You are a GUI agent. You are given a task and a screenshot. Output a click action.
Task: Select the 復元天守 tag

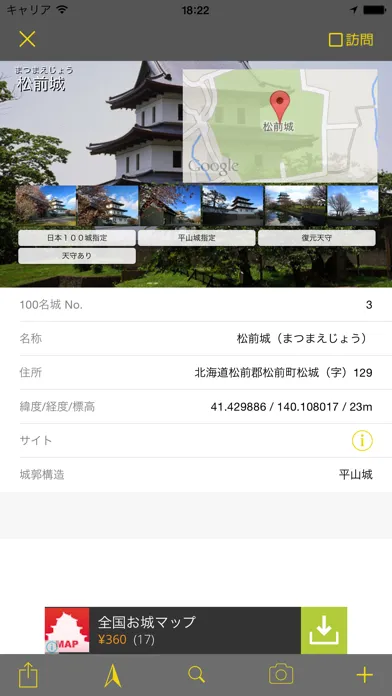317,238
